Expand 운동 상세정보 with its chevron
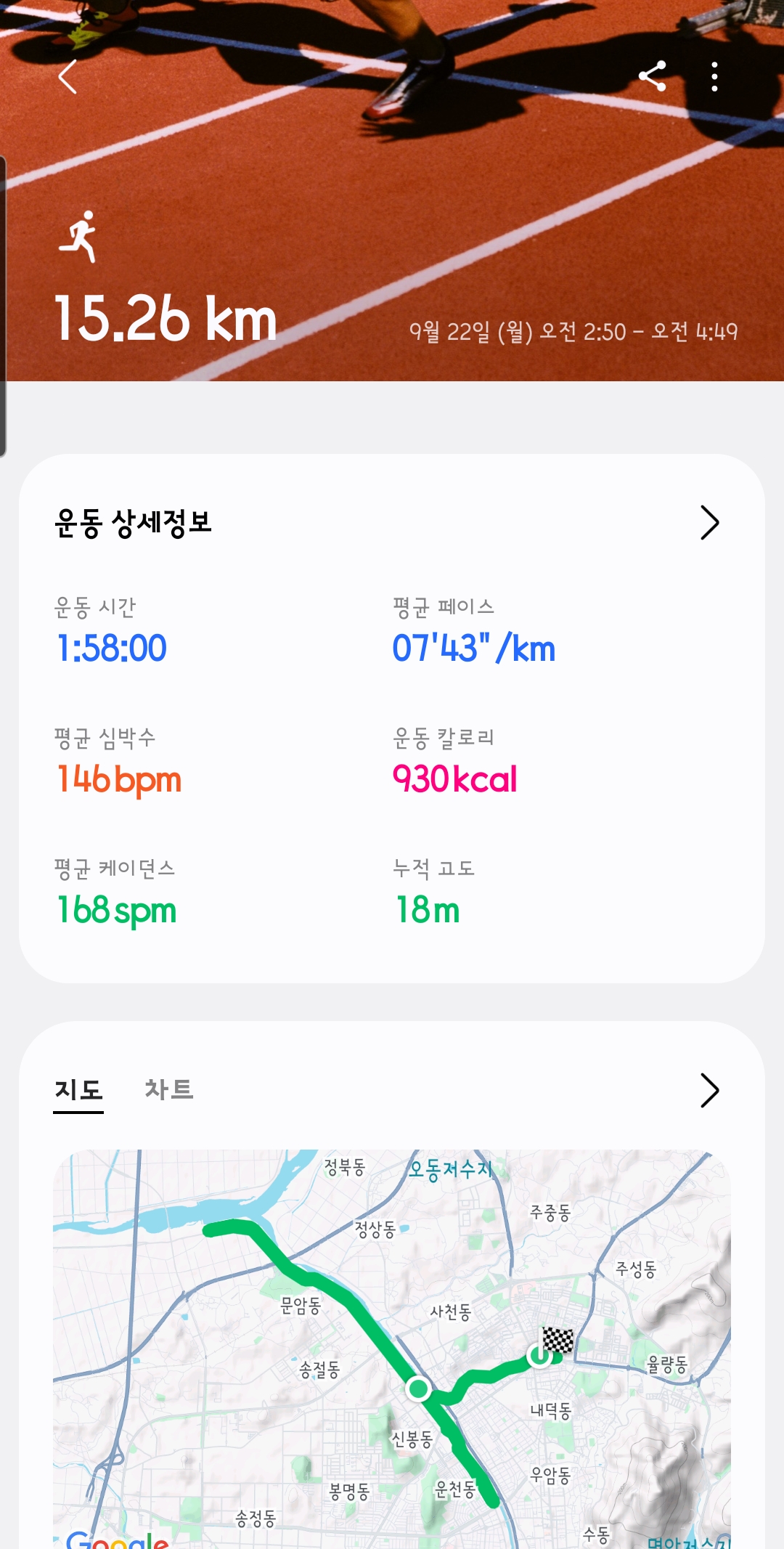The width and height of the screenshot is (784, 1549). tap(709, 522)
